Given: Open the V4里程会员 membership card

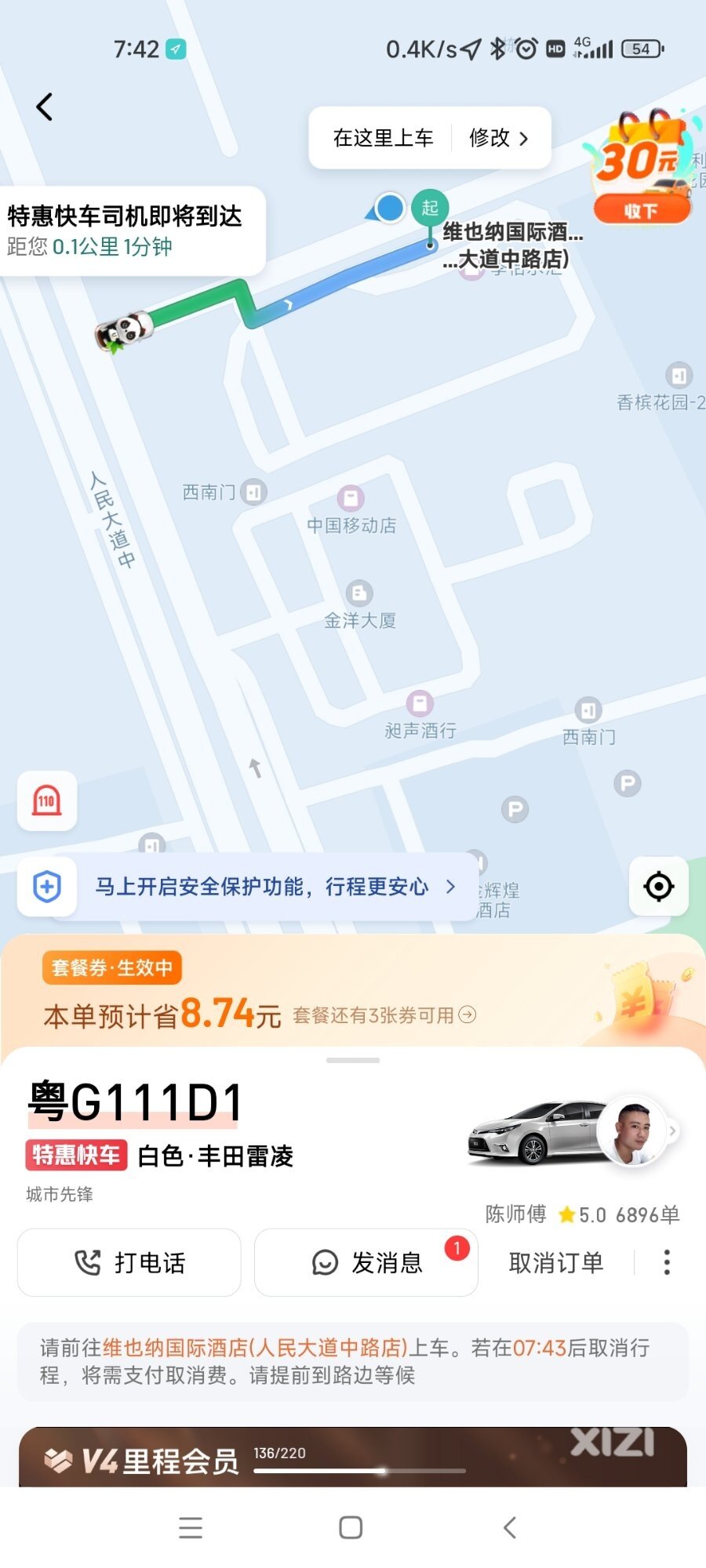Looking at the screenshot, I should (x=353, y=1460).
